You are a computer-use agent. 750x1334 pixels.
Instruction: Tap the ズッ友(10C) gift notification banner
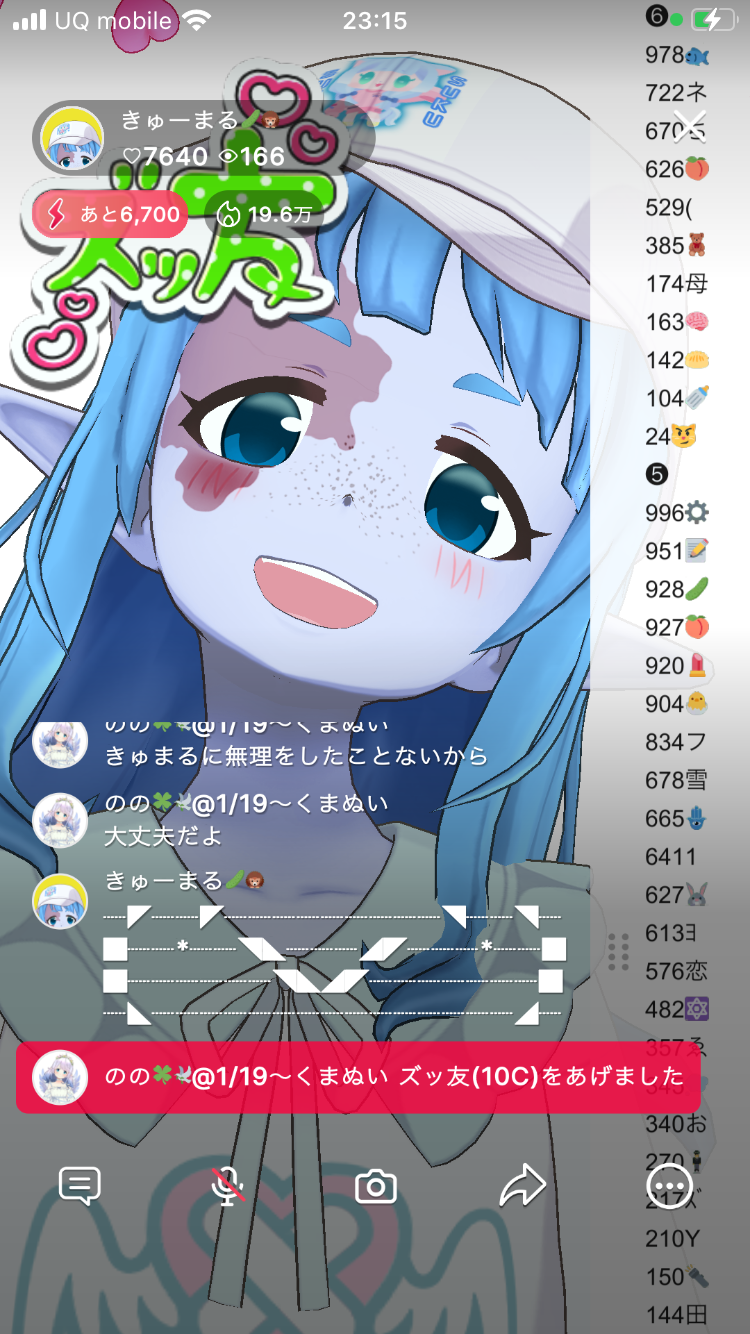358,1077
